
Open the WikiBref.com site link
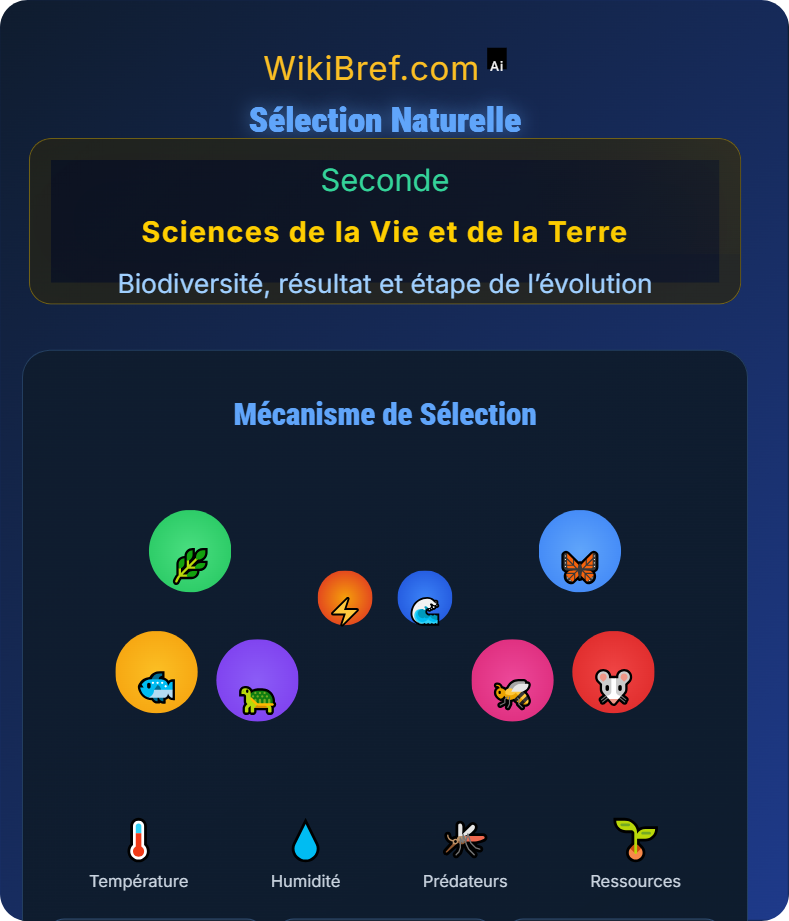click(371, 68)
